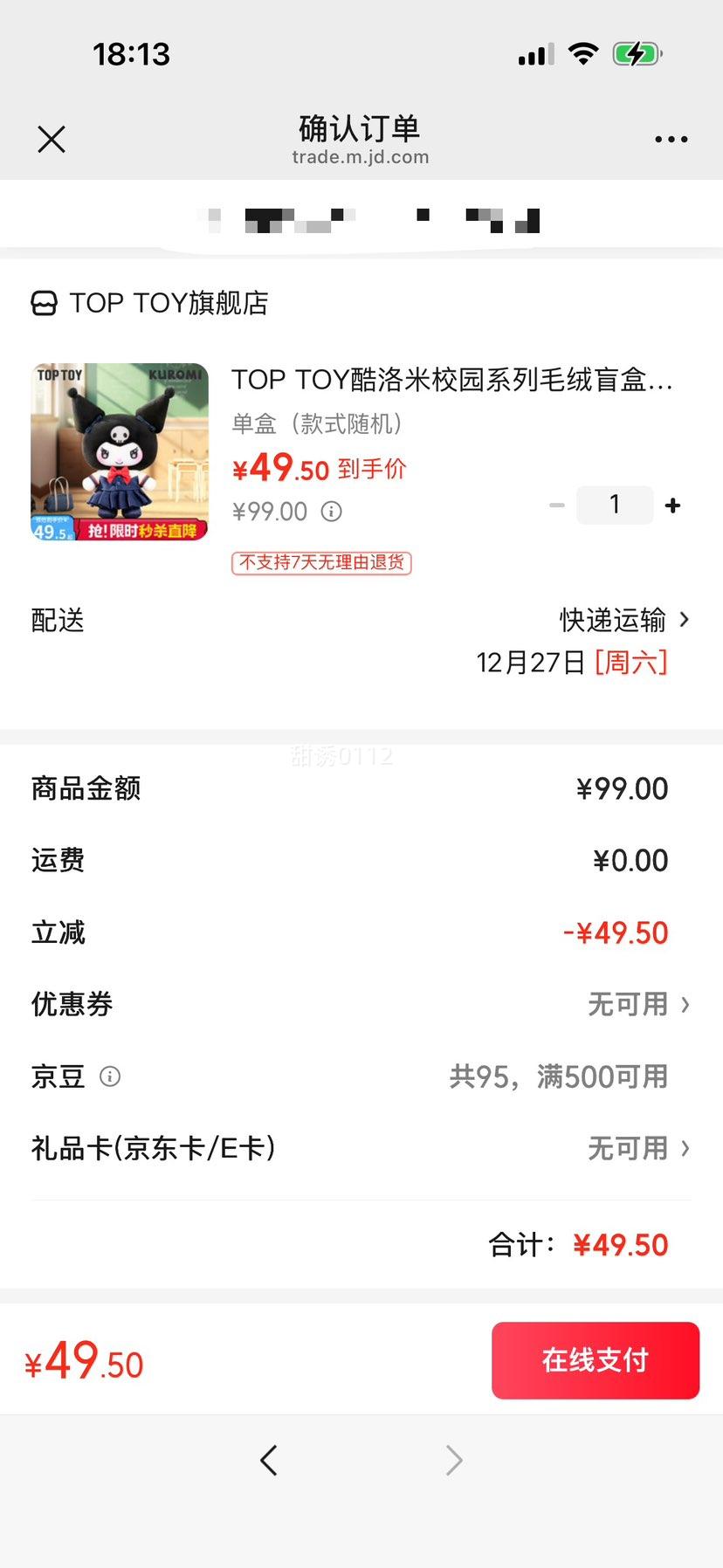Tap the 在线支付 payment button
Screen dimensions: 723x1568
595,1360
